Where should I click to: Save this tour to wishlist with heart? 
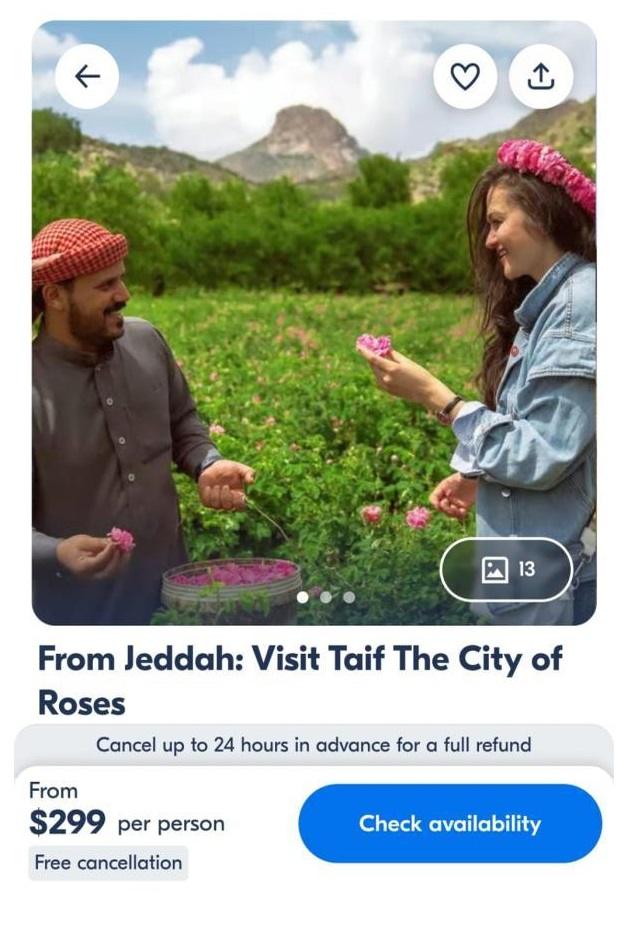pos(465,77)
